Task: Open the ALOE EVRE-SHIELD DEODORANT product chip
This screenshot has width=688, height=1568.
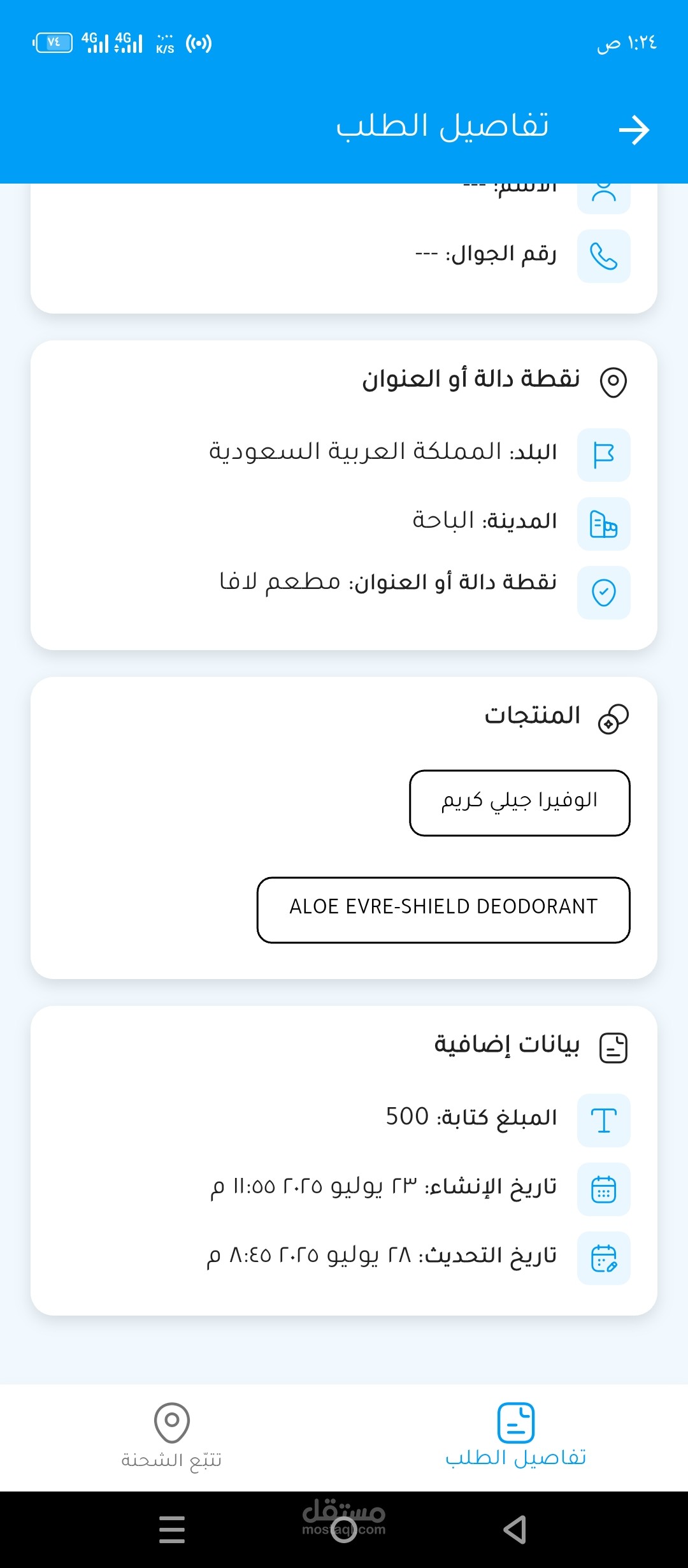Action: point(443,910)
